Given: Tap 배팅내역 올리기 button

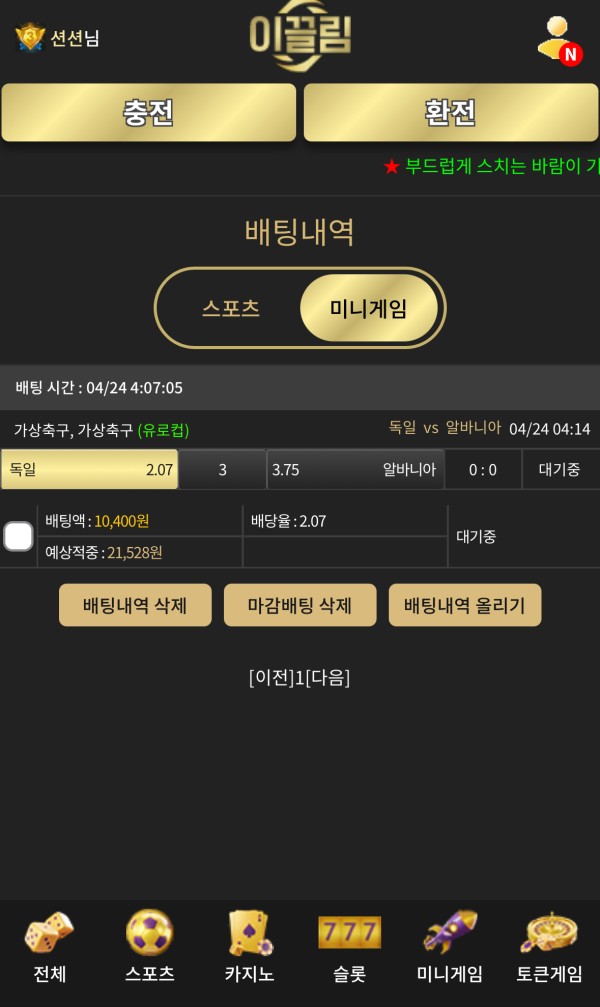Looking at the screenshot, I should [465, 605].
